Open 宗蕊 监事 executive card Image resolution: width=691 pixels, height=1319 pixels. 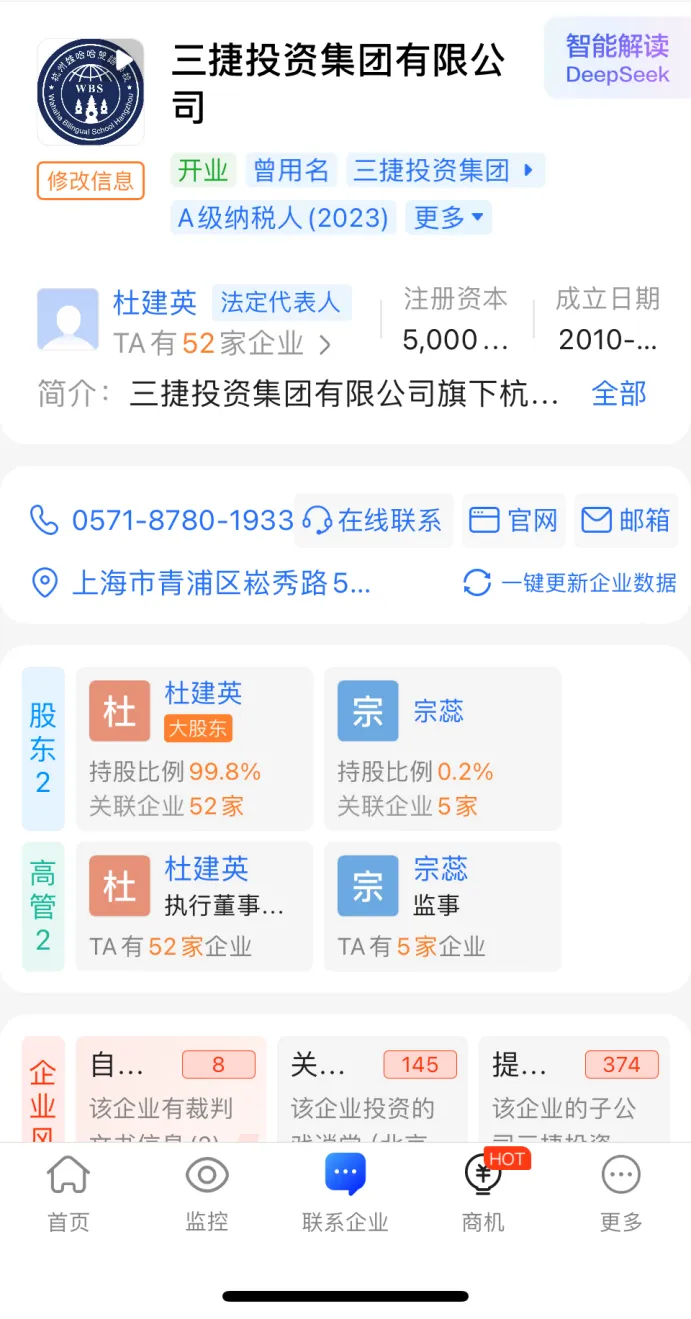tap(442, 906)
